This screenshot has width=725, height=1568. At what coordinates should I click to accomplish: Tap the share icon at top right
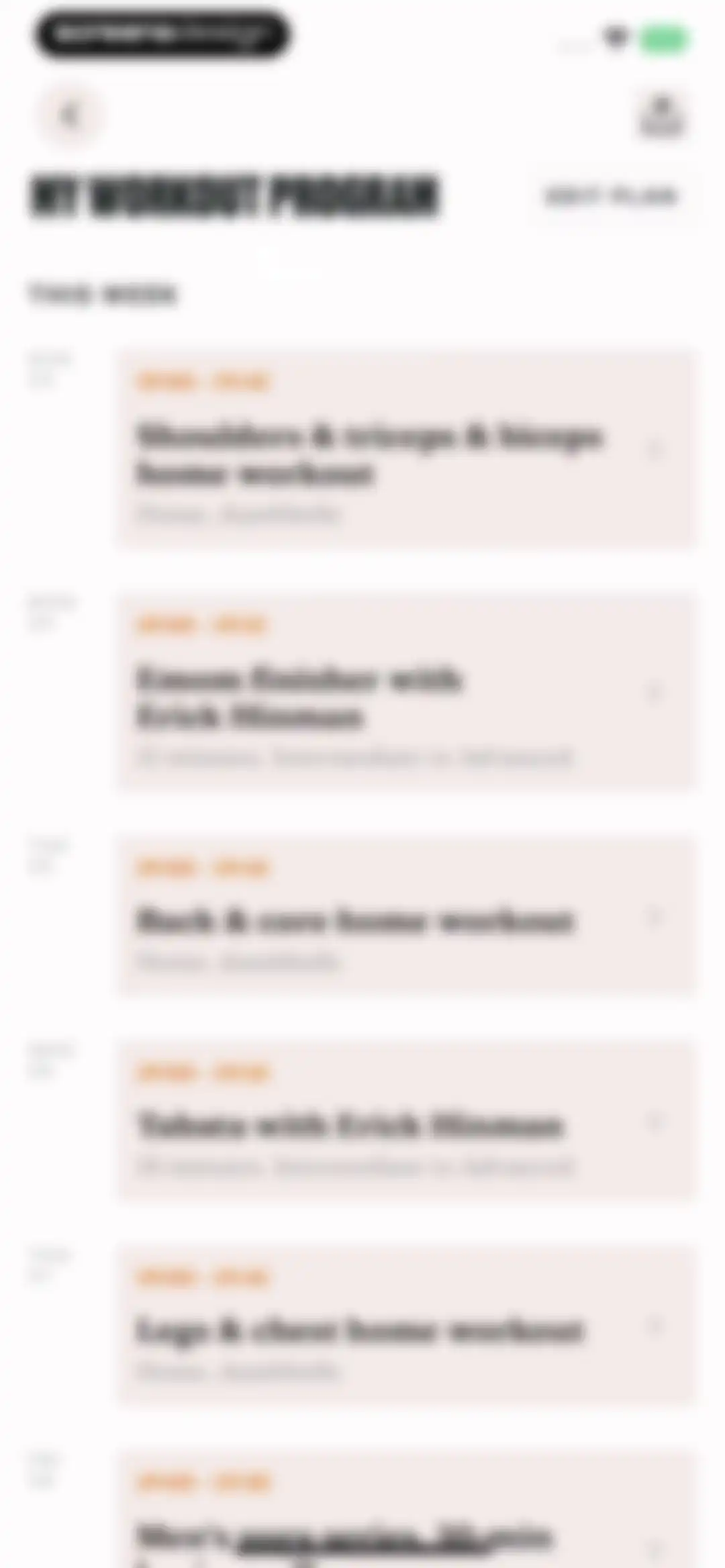(x=661, y=115)
